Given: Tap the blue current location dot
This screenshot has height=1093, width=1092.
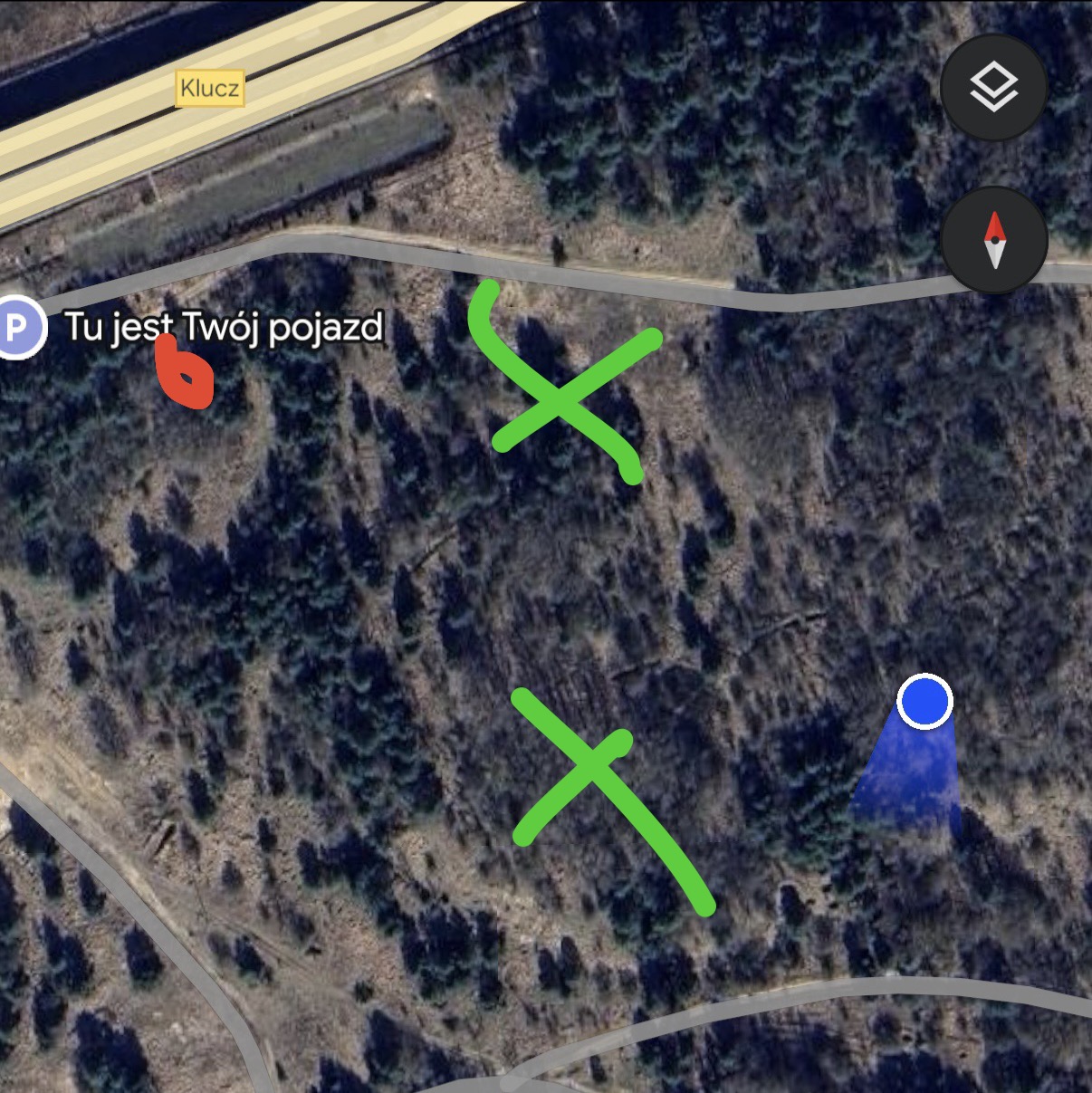Looking at the screenshot, I should [924, 701].
